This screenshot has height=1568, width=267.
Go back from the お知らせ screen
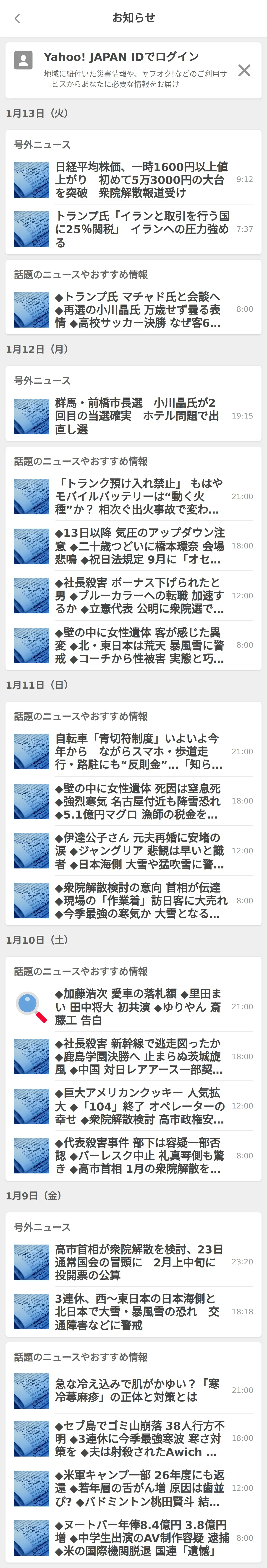(17, 18)
